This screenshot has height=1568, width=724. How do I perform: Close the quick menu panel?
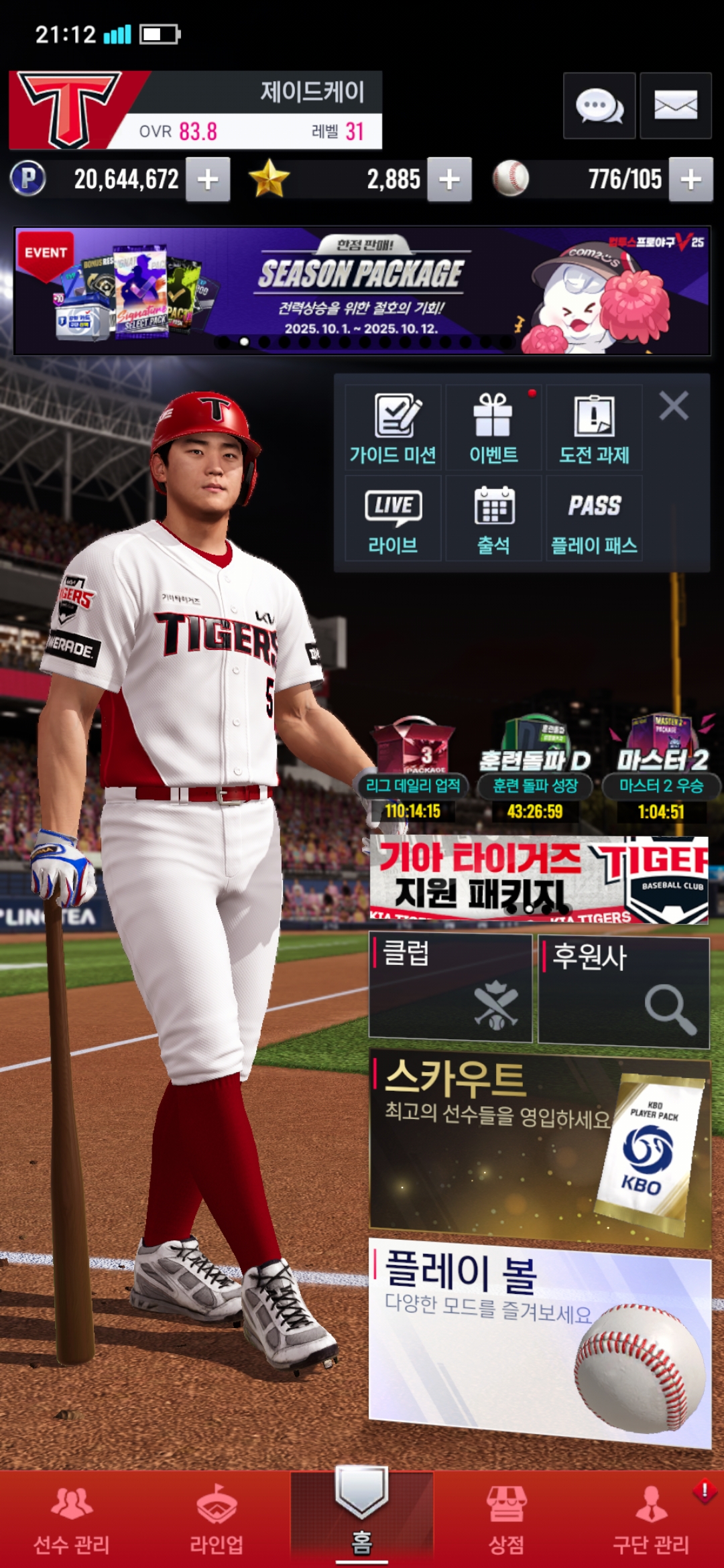tap(673, 406)
